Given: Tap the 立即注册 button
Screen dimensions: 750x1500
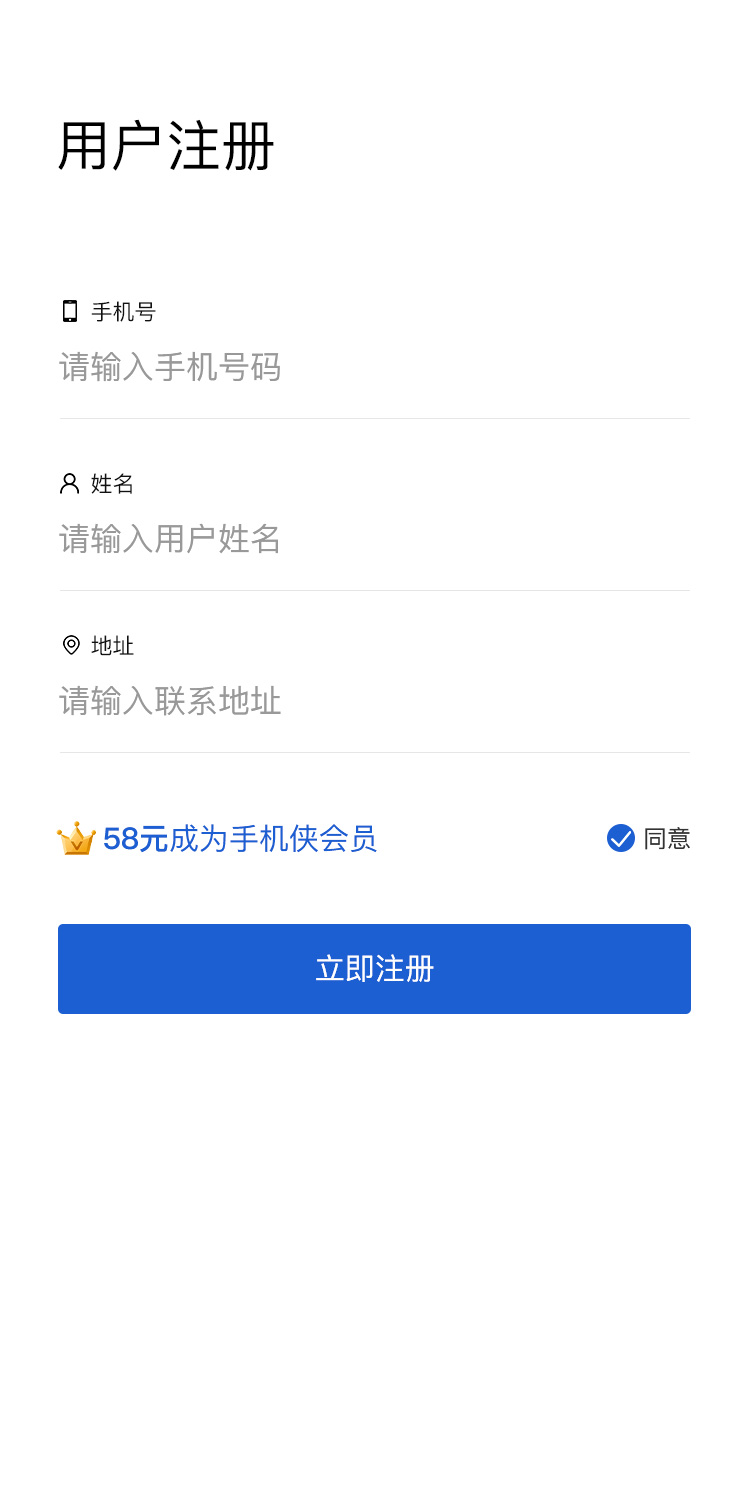Looking at the screenshot, I should click(x=374, y=969).
